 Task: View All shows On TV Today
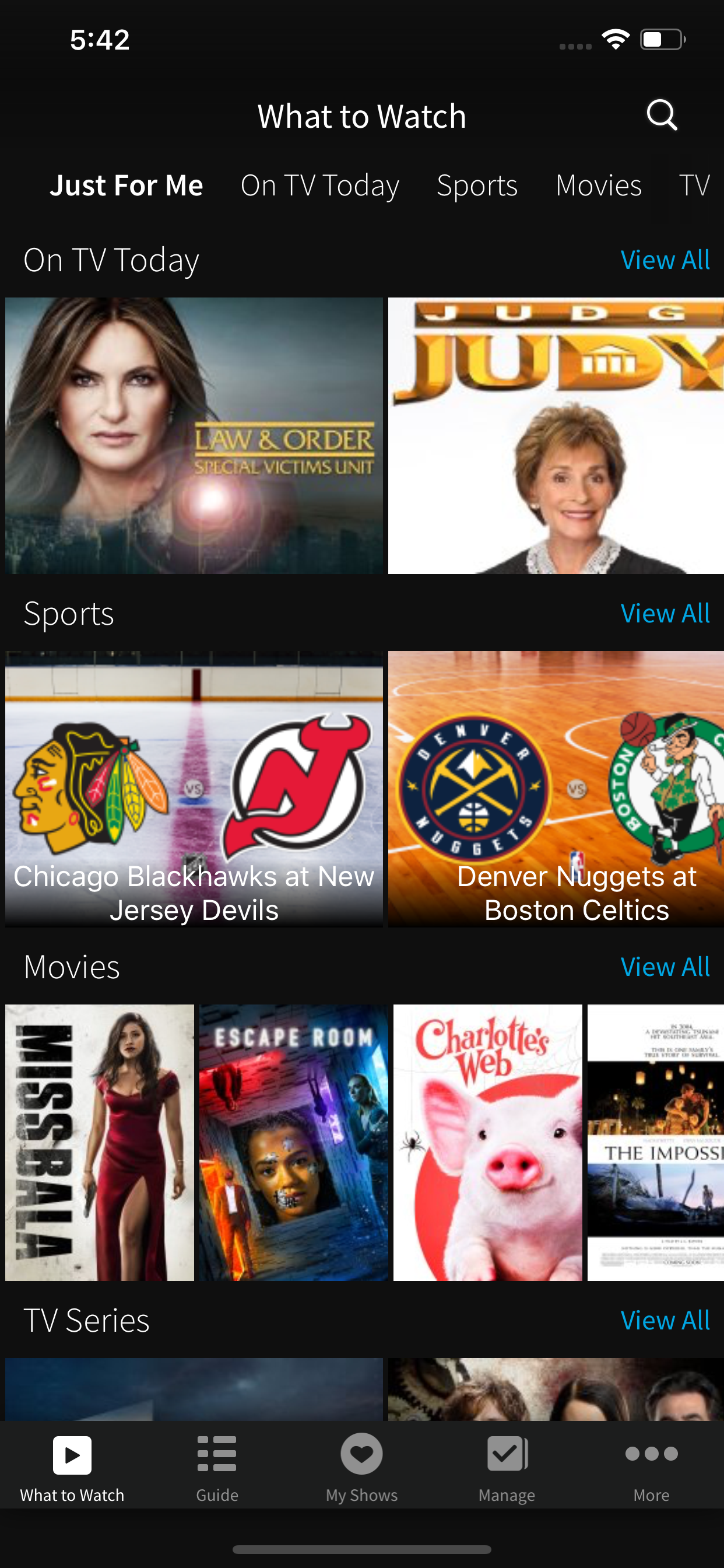[x=665, y=260]
